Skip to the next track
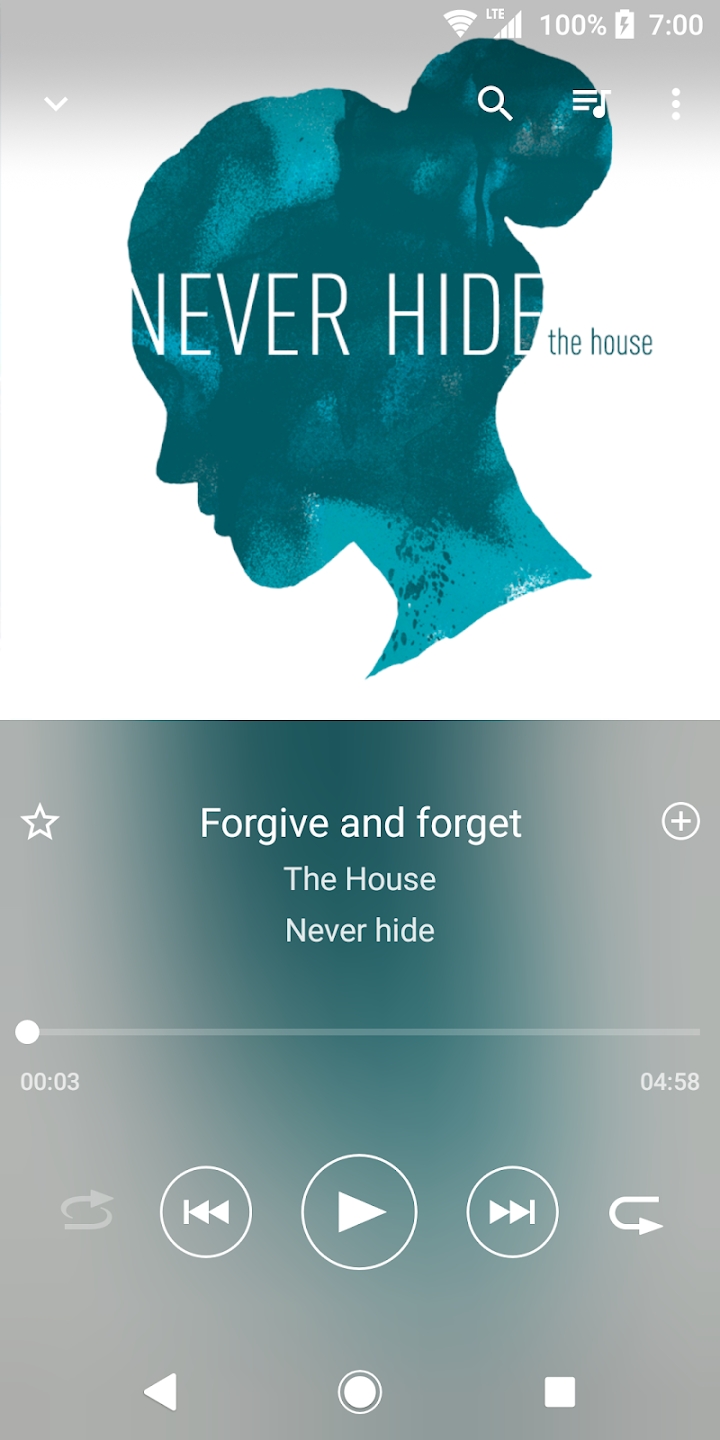Image resolution: width=720 pixels, height=1440 pixels. point(512,1212)
